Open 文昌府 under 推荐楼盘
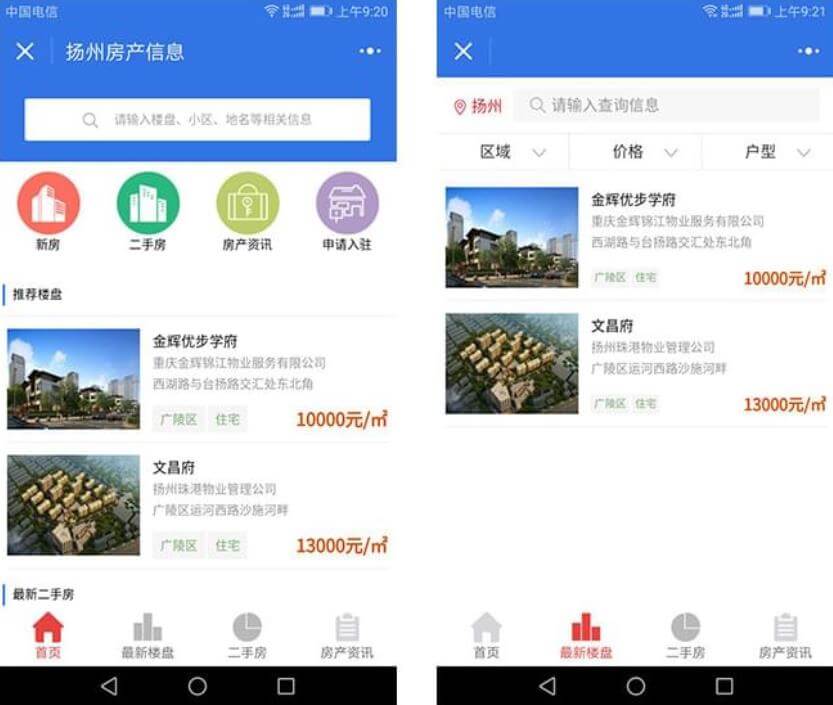Viewport: 833px width, 705px height. tap(197, 506)
